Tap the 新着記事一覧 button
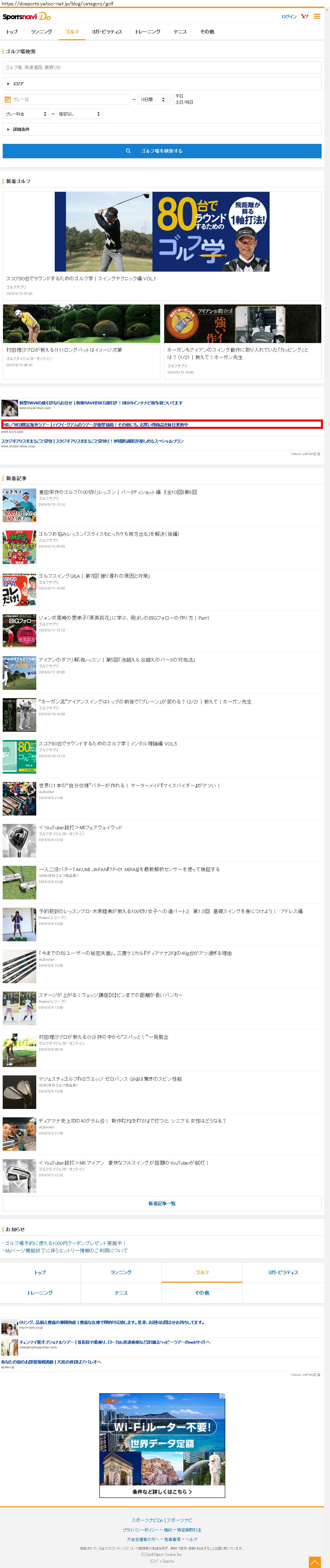 [x=161, y=1203]
